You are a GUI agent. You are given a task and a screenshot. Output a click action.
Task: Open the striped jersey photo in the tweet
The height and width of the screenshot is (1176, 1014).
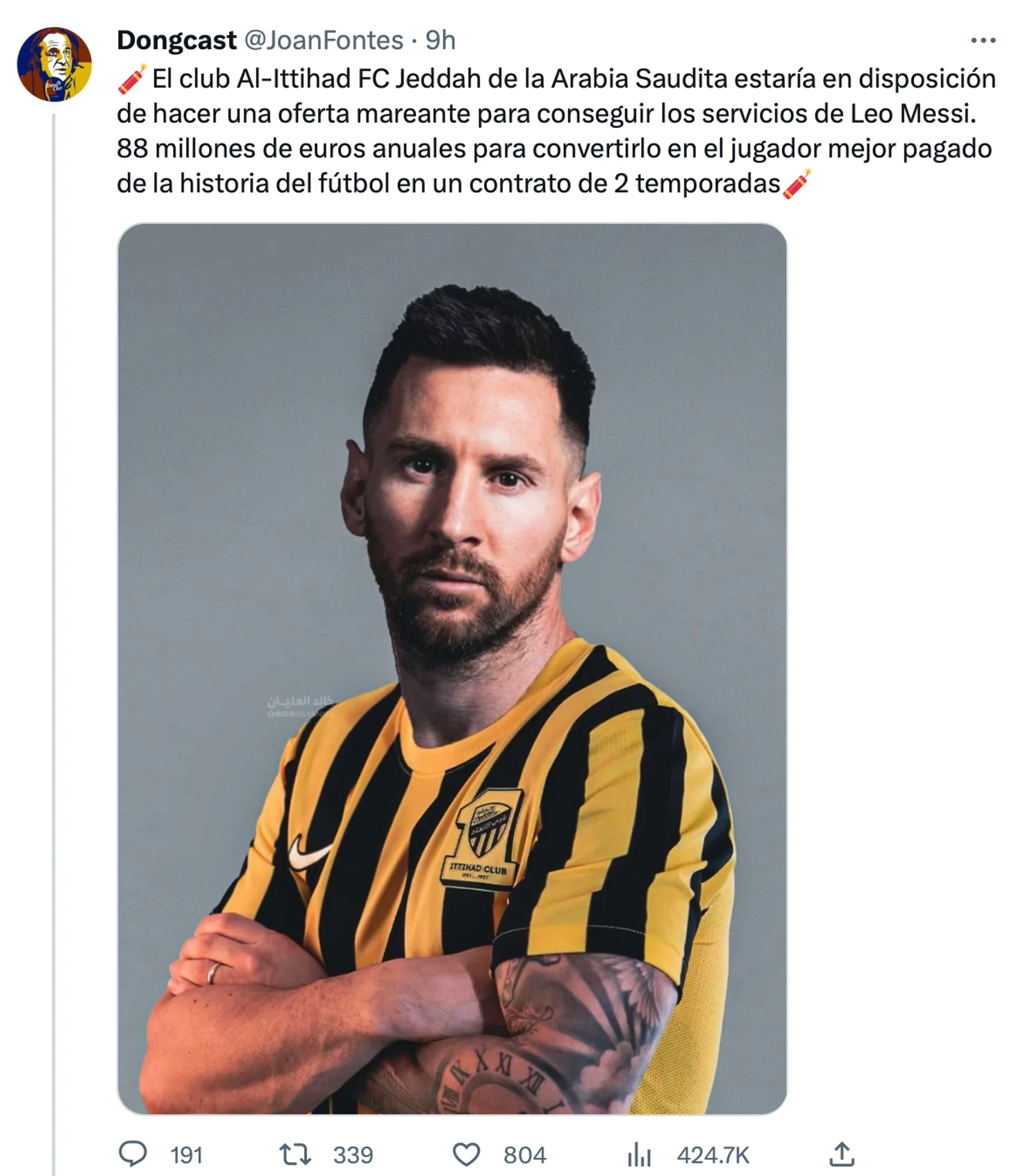pyautogui.click(x=451, y=668)
